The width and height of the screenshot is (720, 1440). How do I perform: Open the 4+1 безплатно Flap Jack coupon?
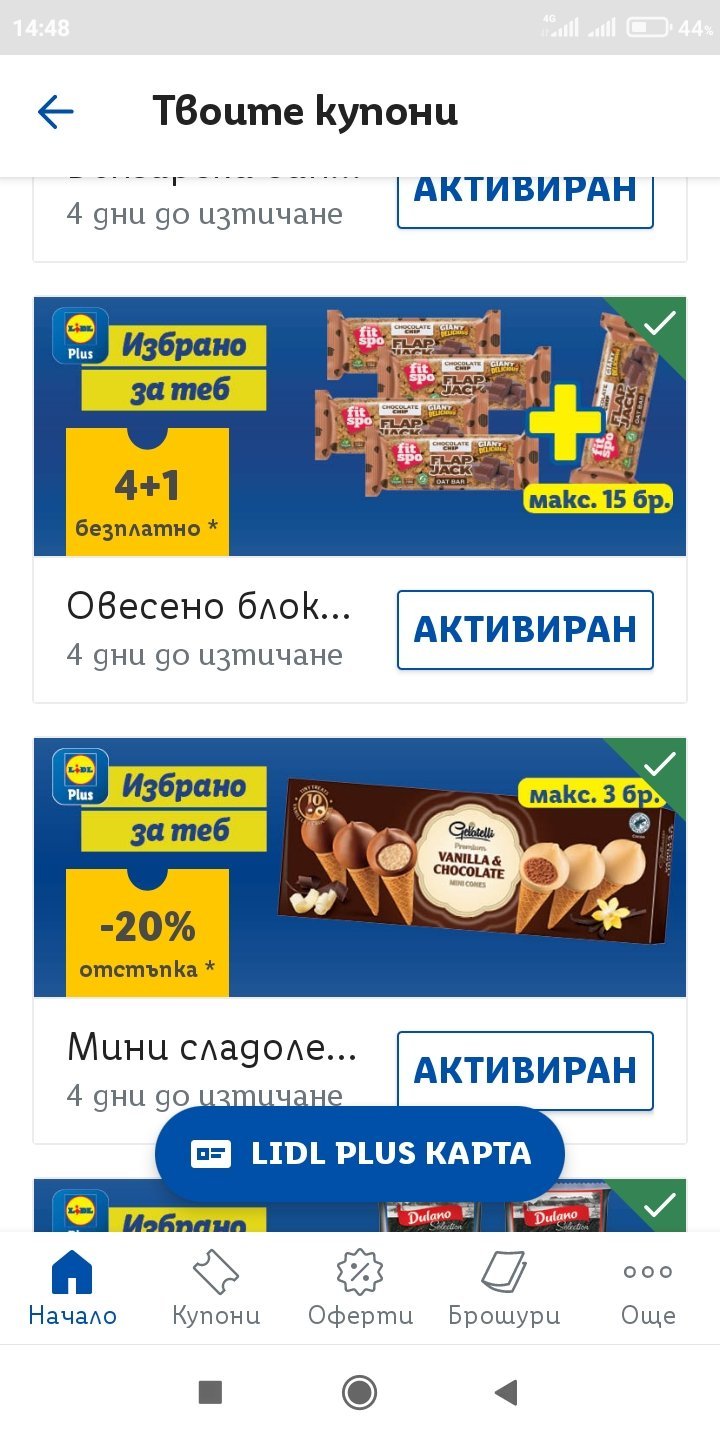point(360,427)
